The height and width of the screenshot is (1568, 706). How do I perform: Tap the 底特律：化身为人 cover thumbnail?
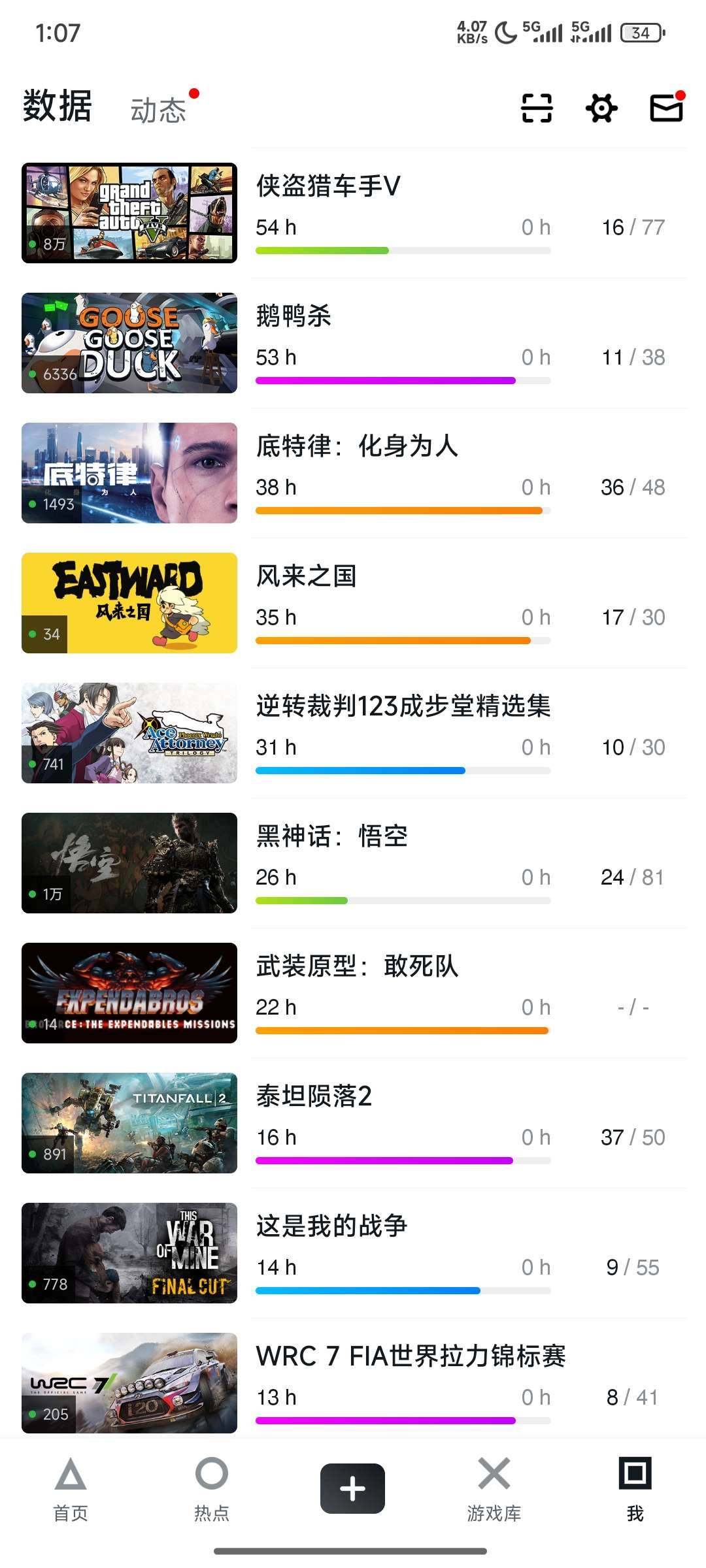(x=129, y=472)
